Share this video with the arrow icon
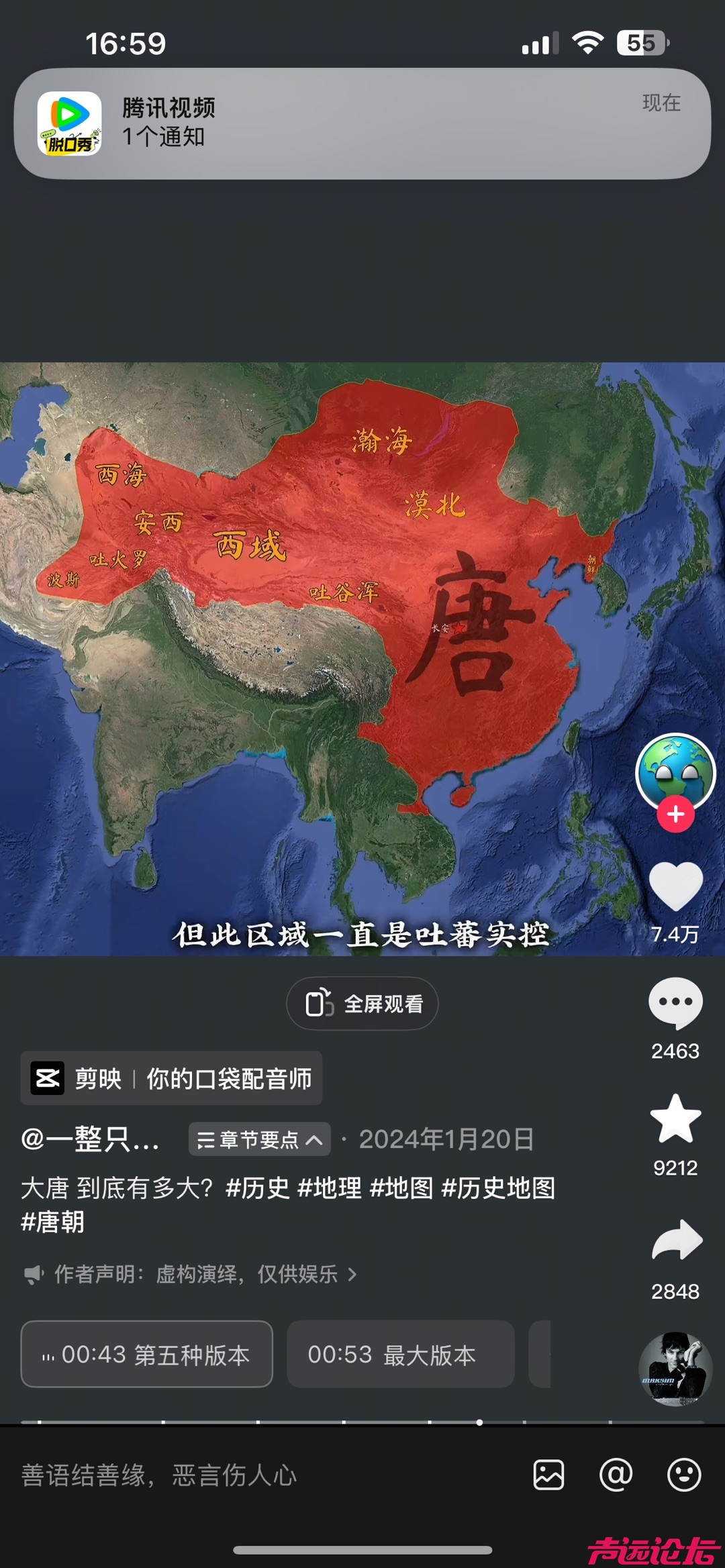 pyautogui.click(x=675, y=1240)
